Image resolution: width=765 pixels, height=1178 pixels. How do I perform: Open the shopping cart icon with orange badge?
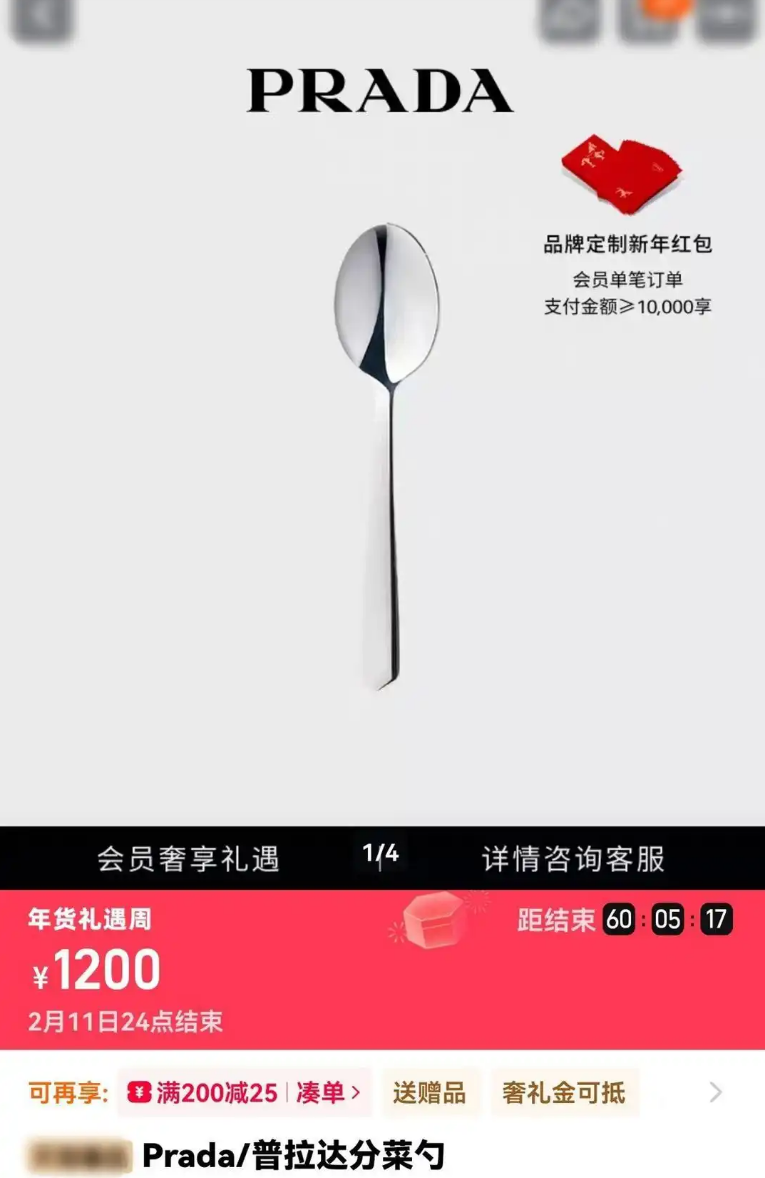tap(648, 17)
